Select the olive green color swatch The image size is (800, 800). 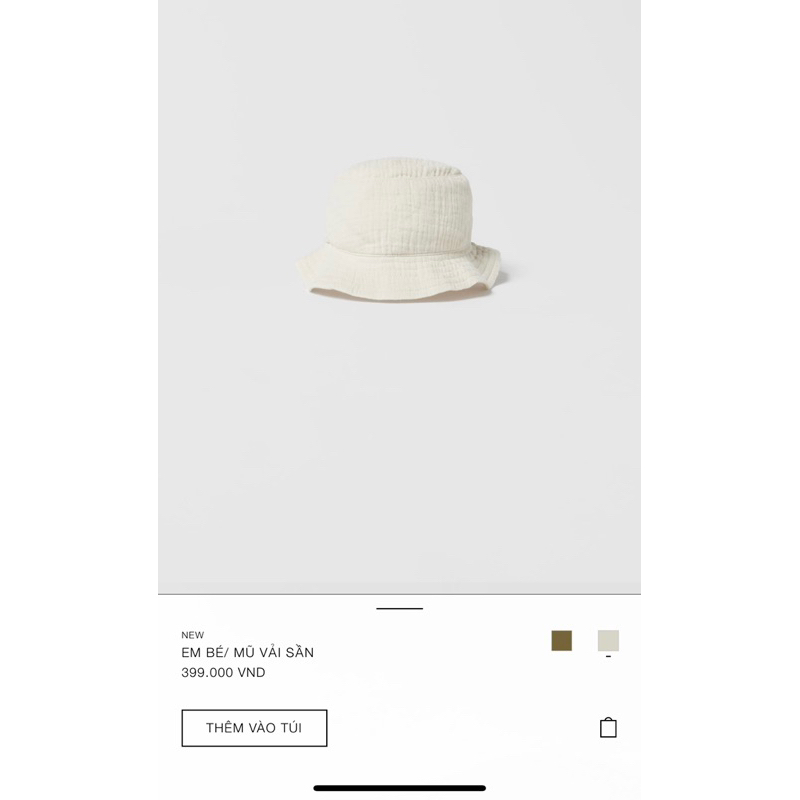(561, 641)
